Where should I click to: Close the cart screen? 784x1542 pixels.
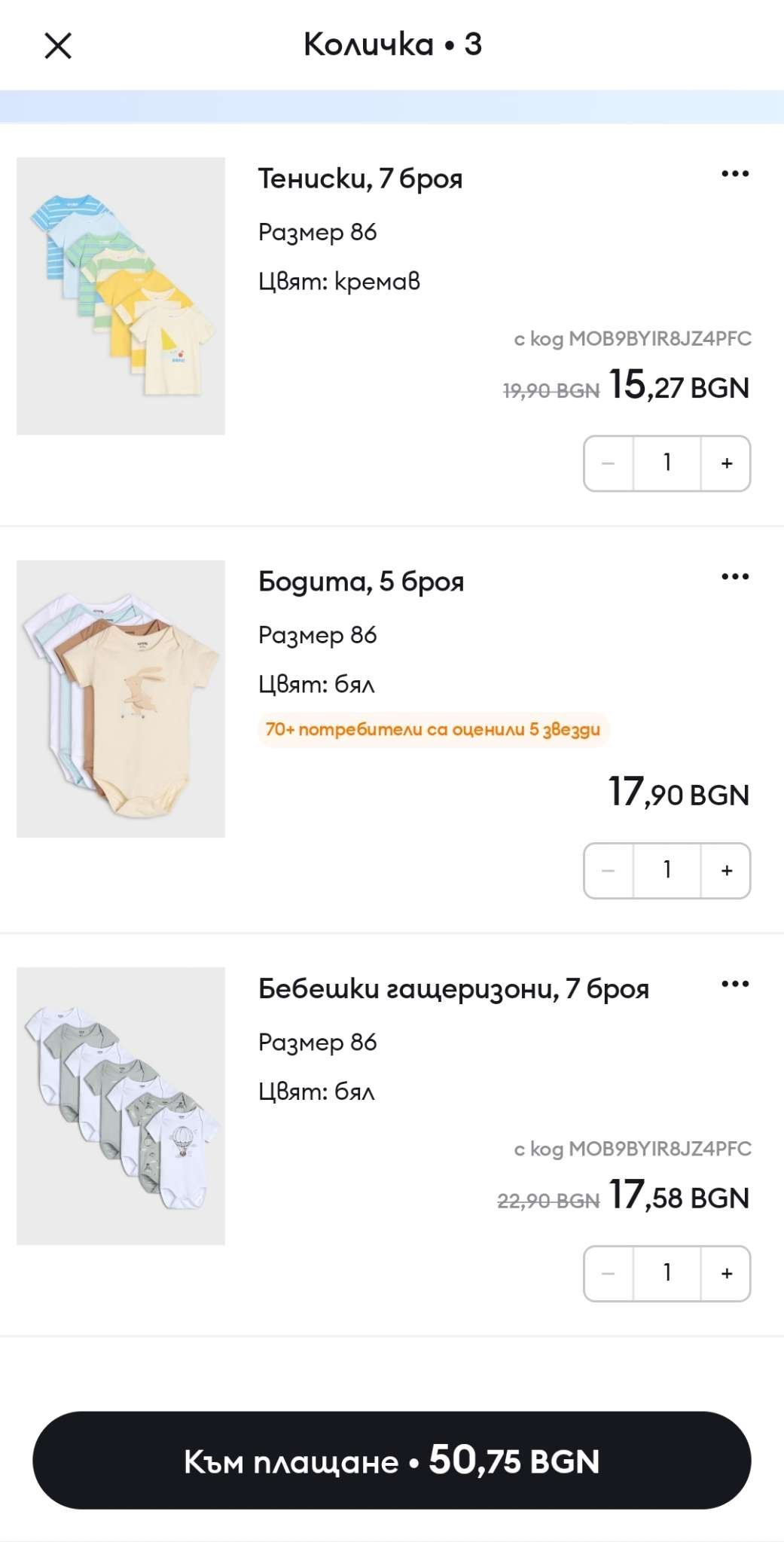point(58,46)
